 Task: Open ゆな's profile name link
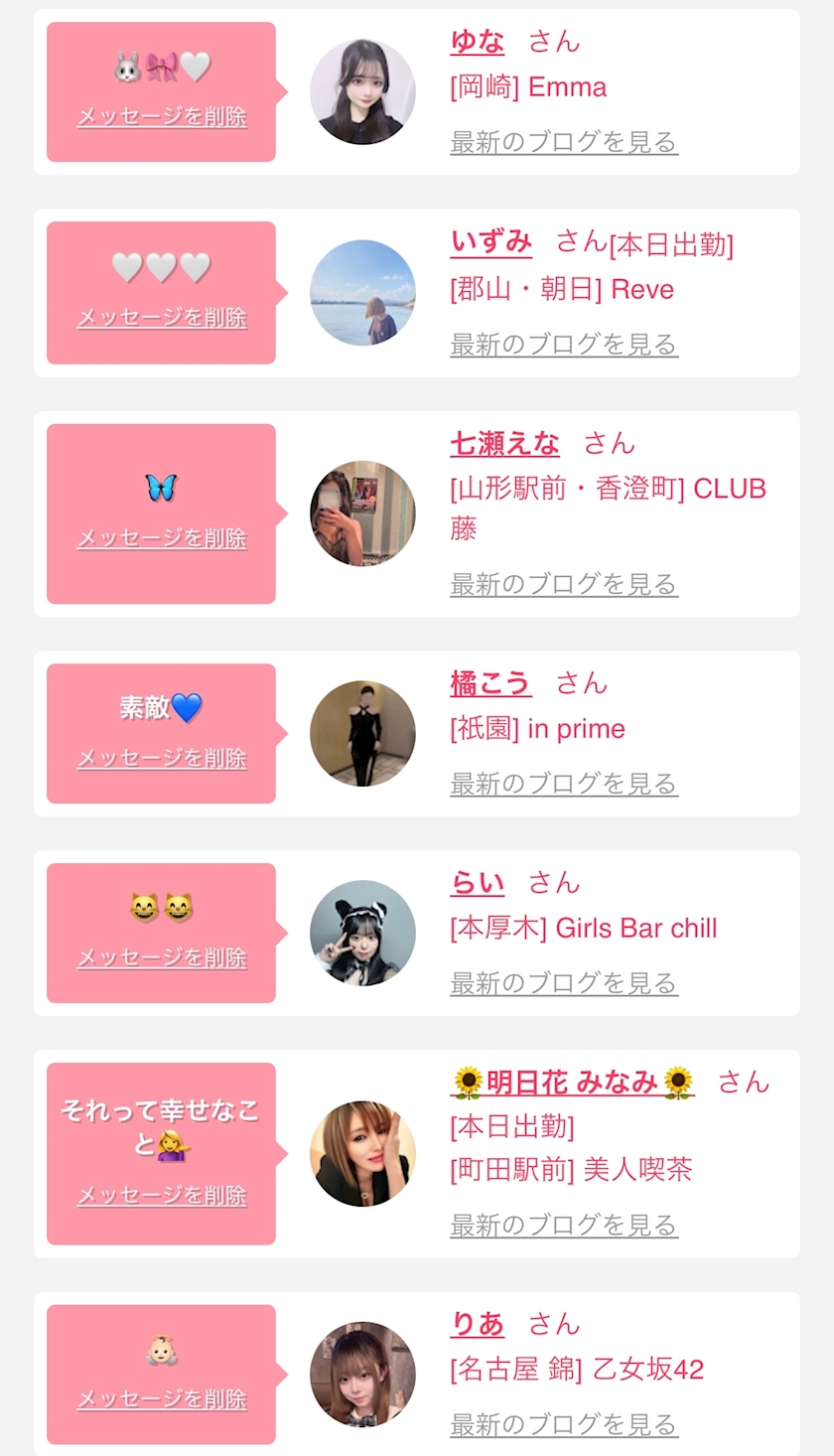click(477, 42)
